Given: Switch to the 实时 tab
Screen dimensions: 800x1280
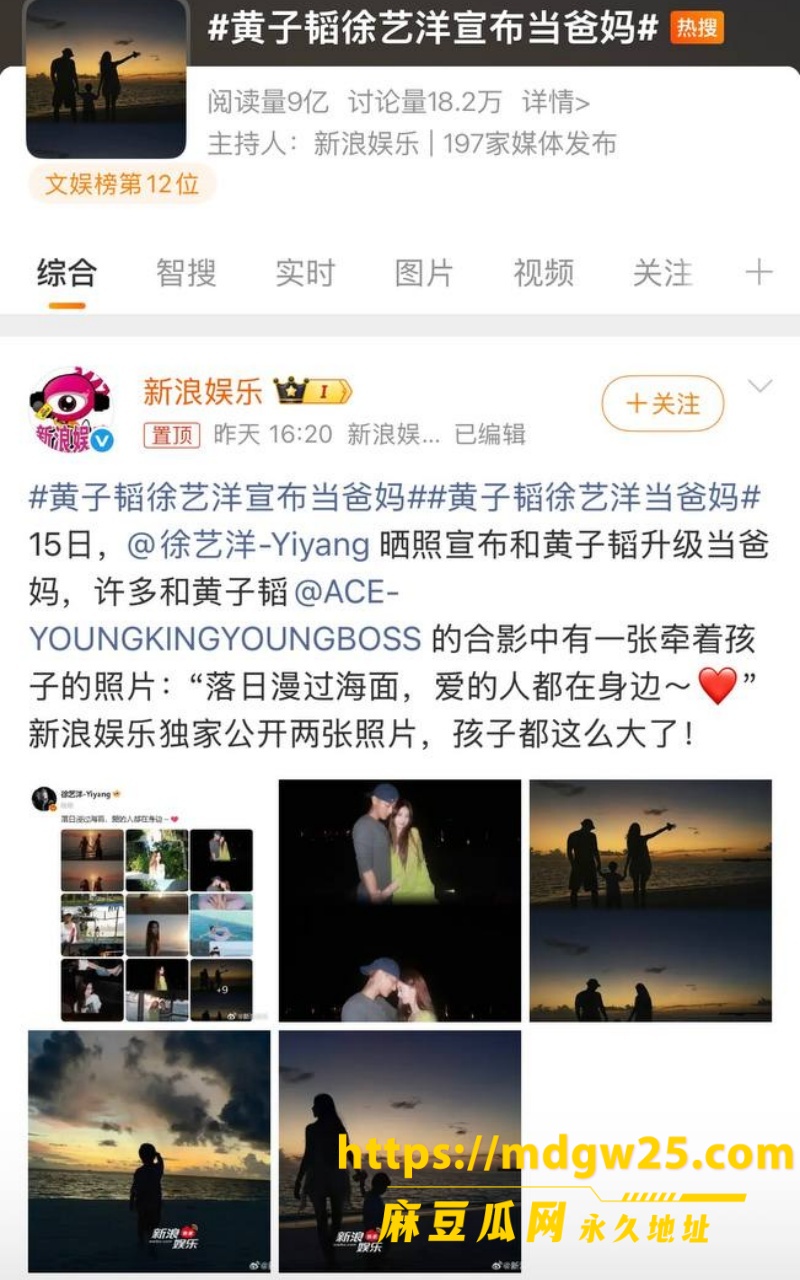Looking at the screenshot, I should coord(305,272).
